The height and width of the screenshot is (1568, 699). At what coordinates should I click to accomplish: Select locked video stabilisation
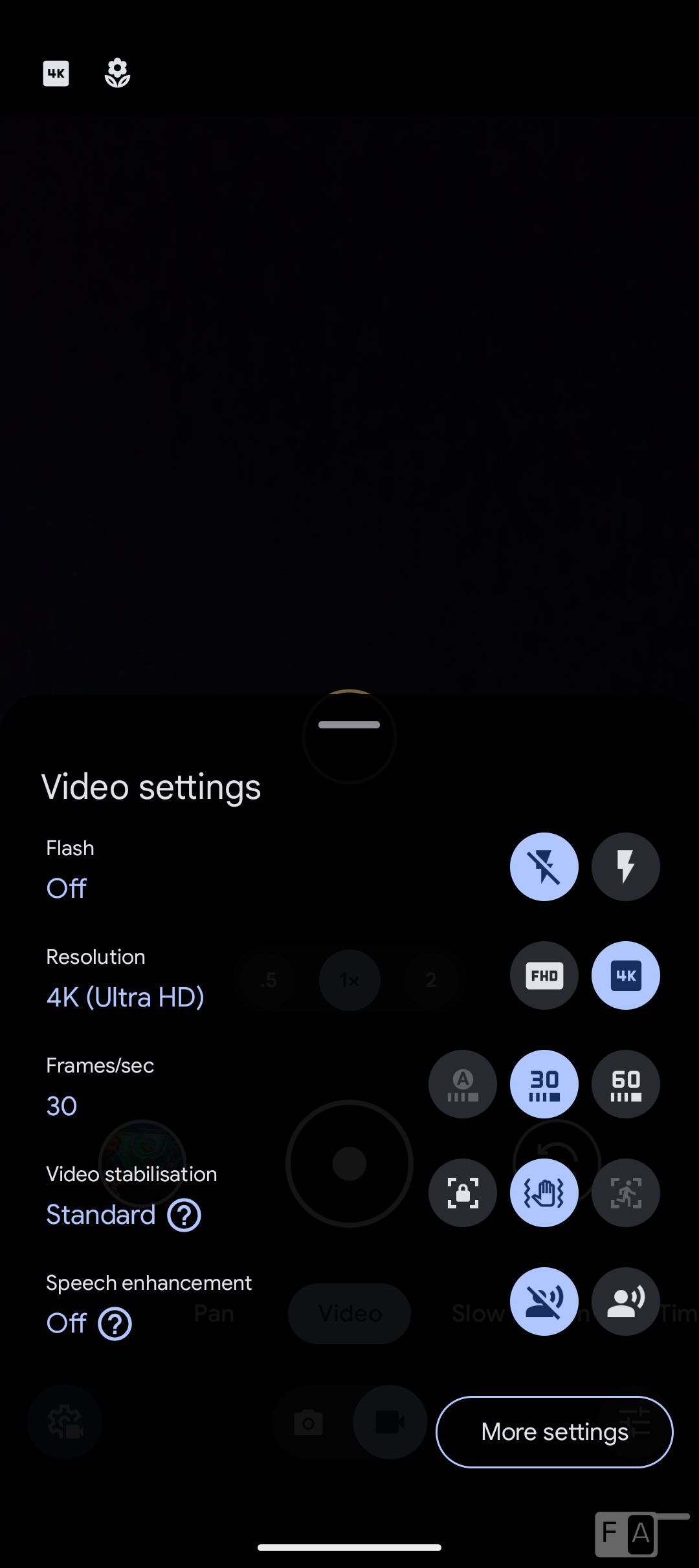(462, 1193)
